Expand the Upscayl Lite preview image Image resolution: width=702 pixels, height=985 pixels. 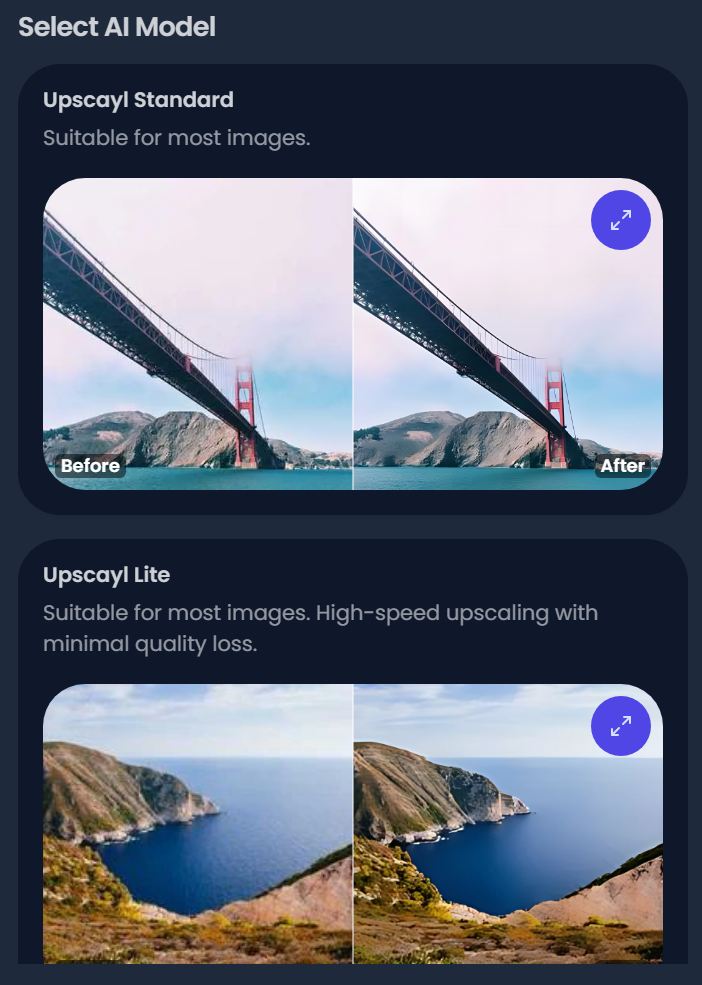click(x=620, y=726)
